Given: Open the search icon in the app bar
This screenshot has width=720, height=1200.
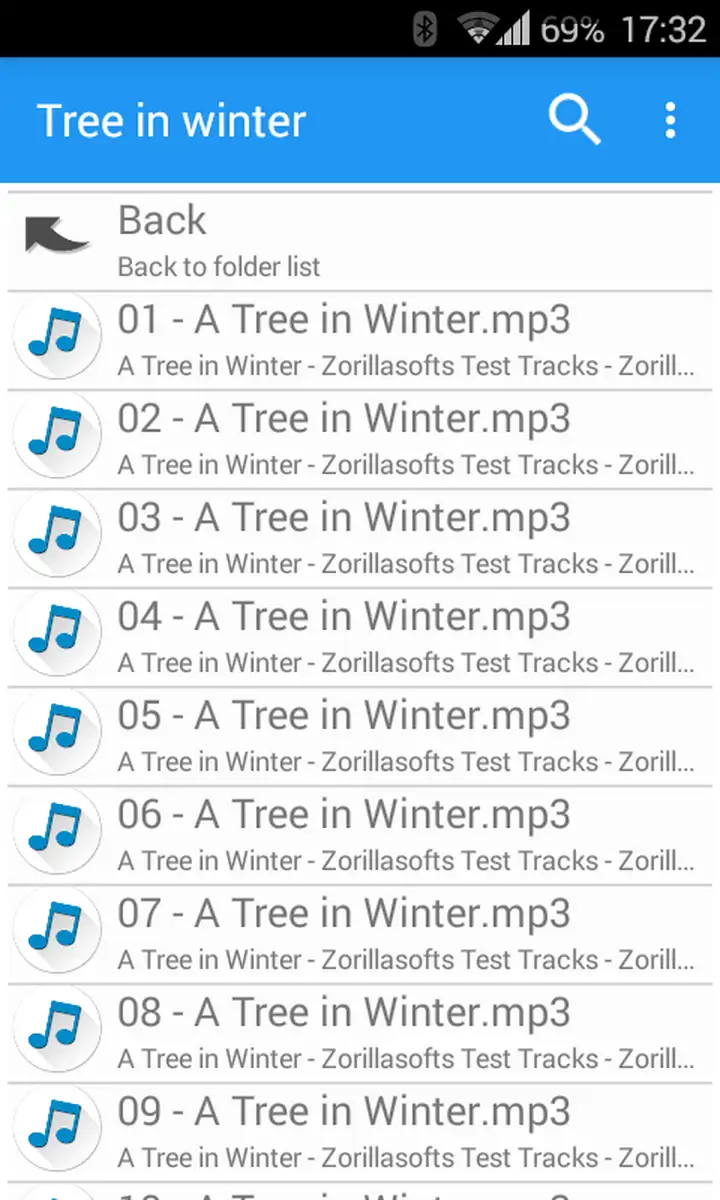Looking at the screenshot, I should 575,121.
